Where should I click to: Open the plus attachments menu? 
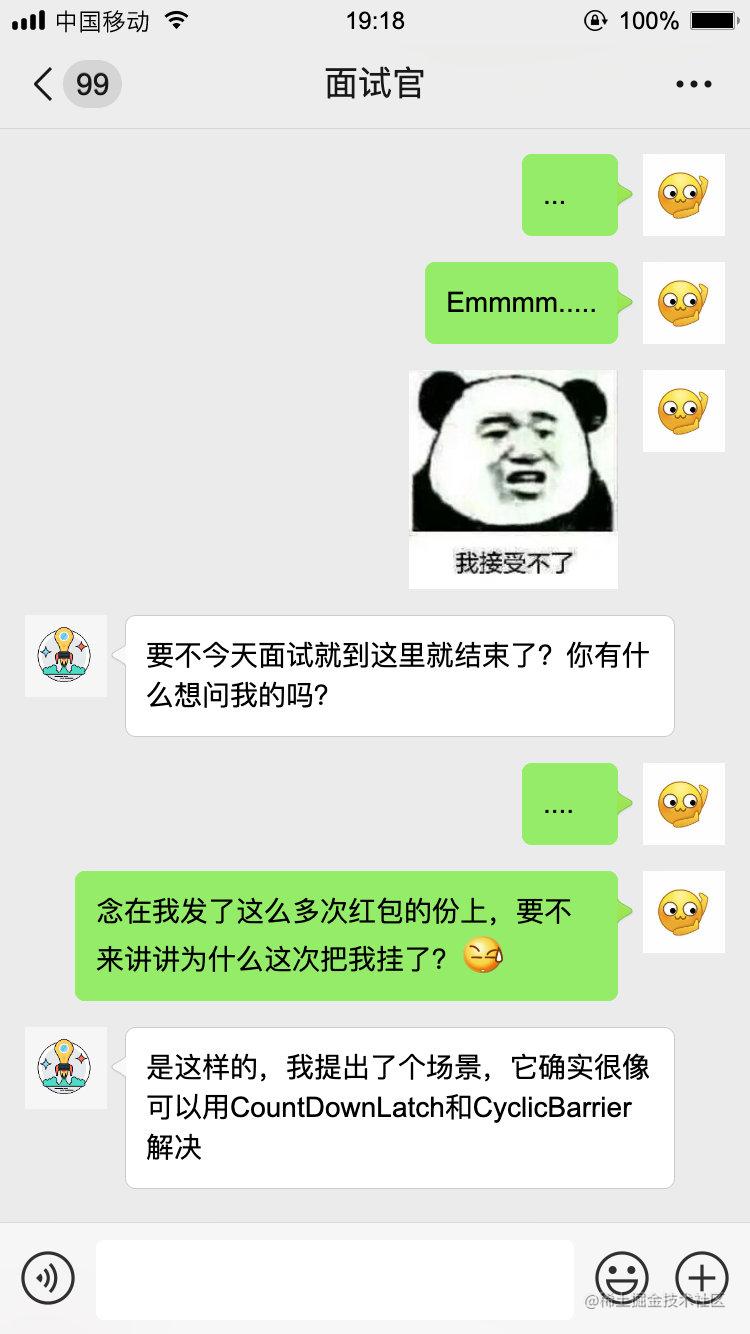[x=702, y=1278]
